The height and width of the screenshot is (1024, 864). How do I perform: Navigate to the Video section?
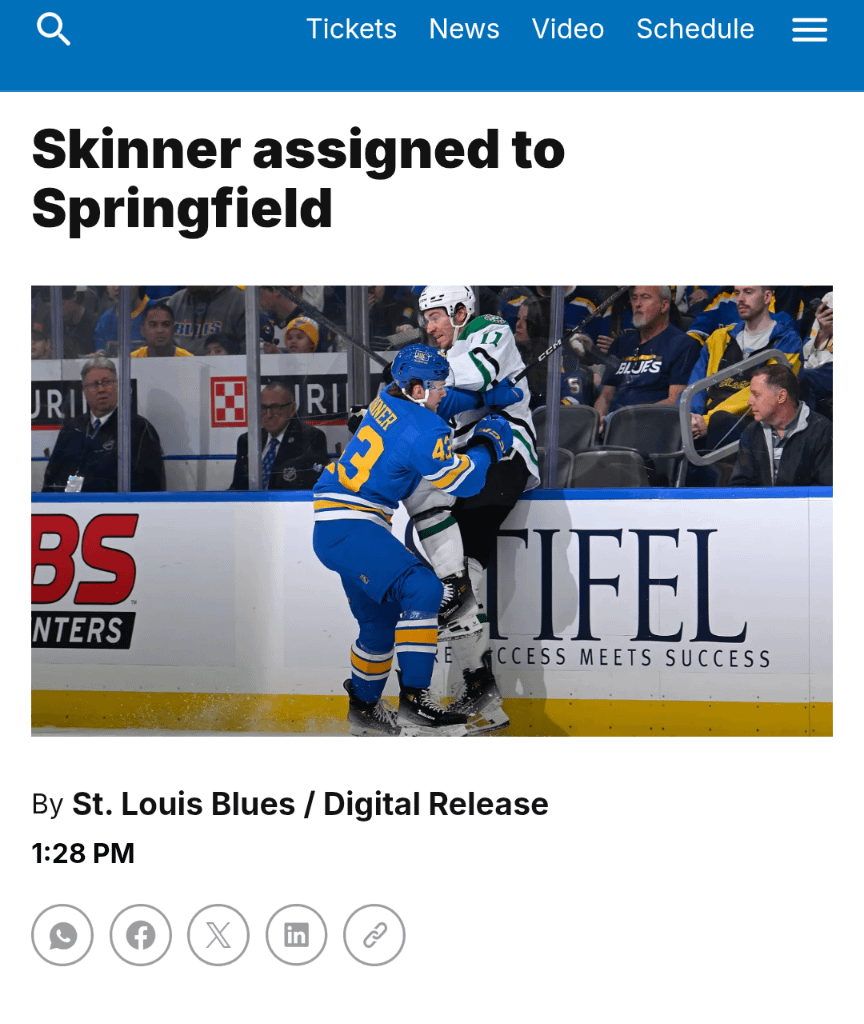tap(568, 29)
